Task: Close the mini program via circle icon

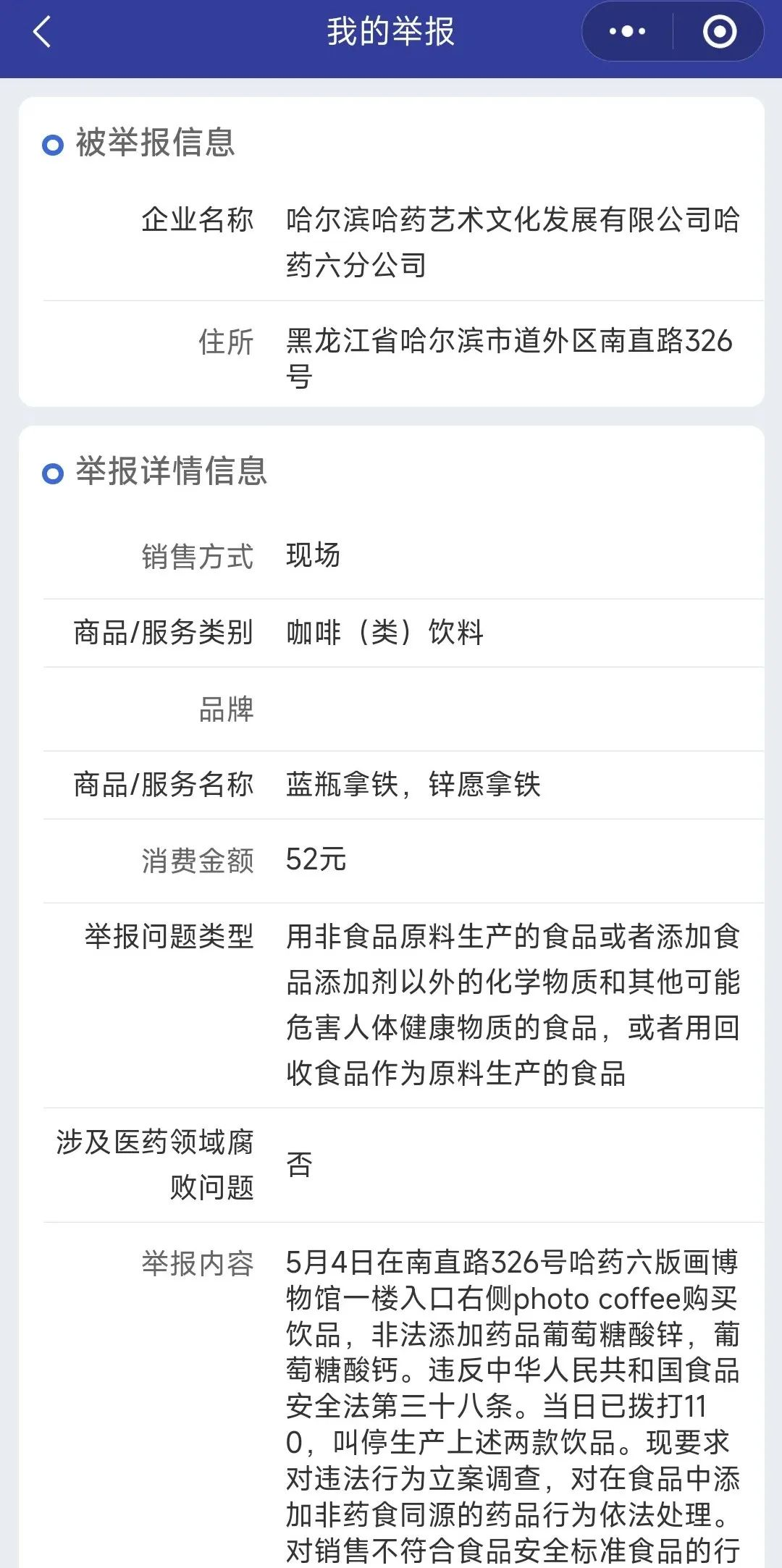Action: coord(719,32)
